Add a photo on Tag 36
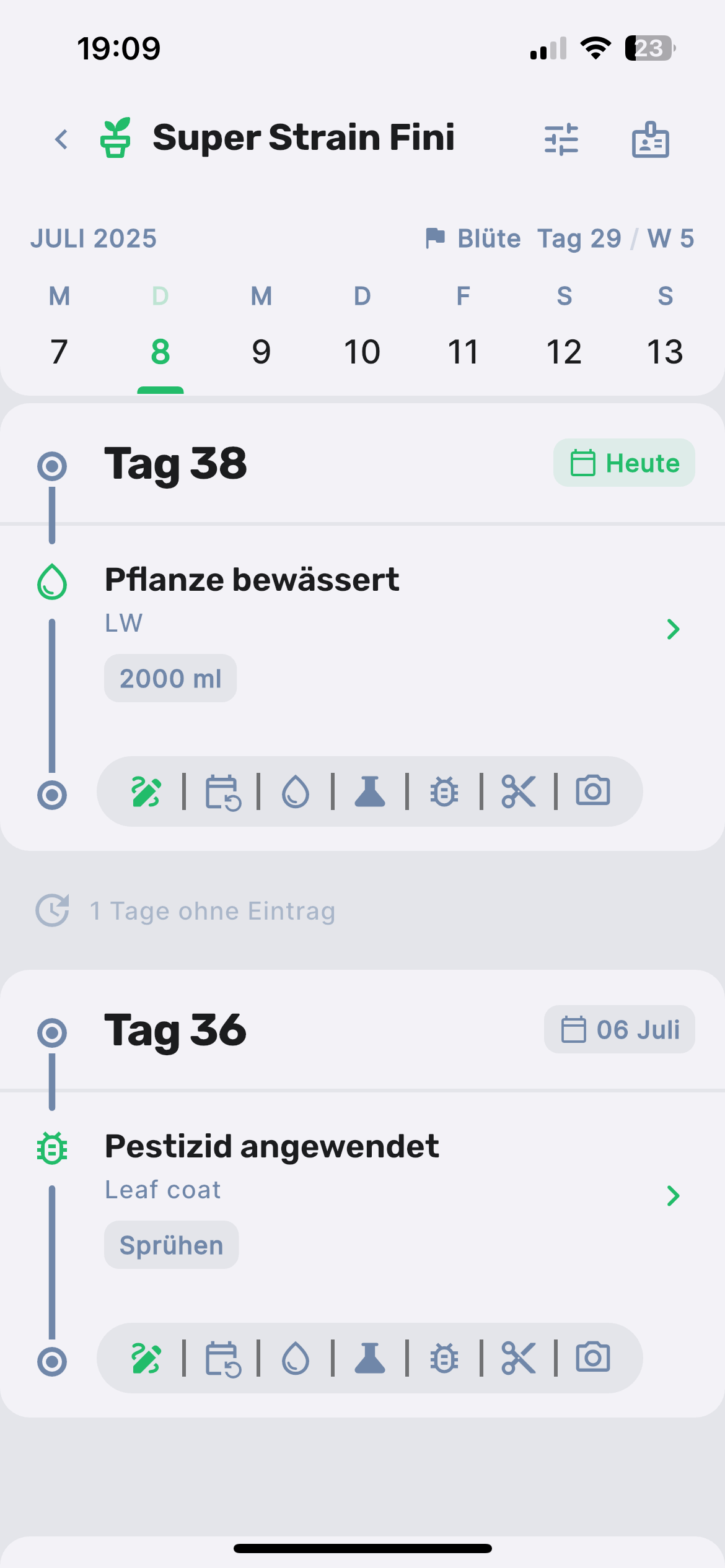The image size is (725, 1568). [x=593, y=1359]
